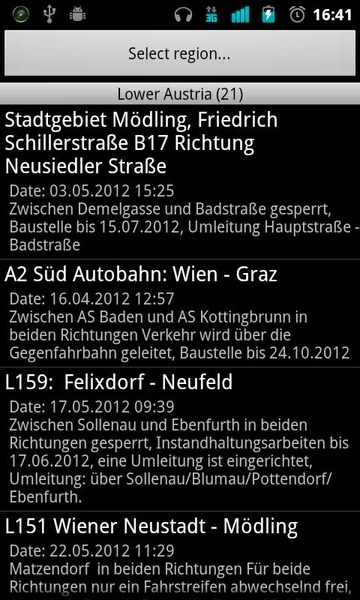Open the Stadtgebiet Mödling Friedrich Schillerstraße traffic entry
The image size is (360, 600).
(x=180, y=182)
